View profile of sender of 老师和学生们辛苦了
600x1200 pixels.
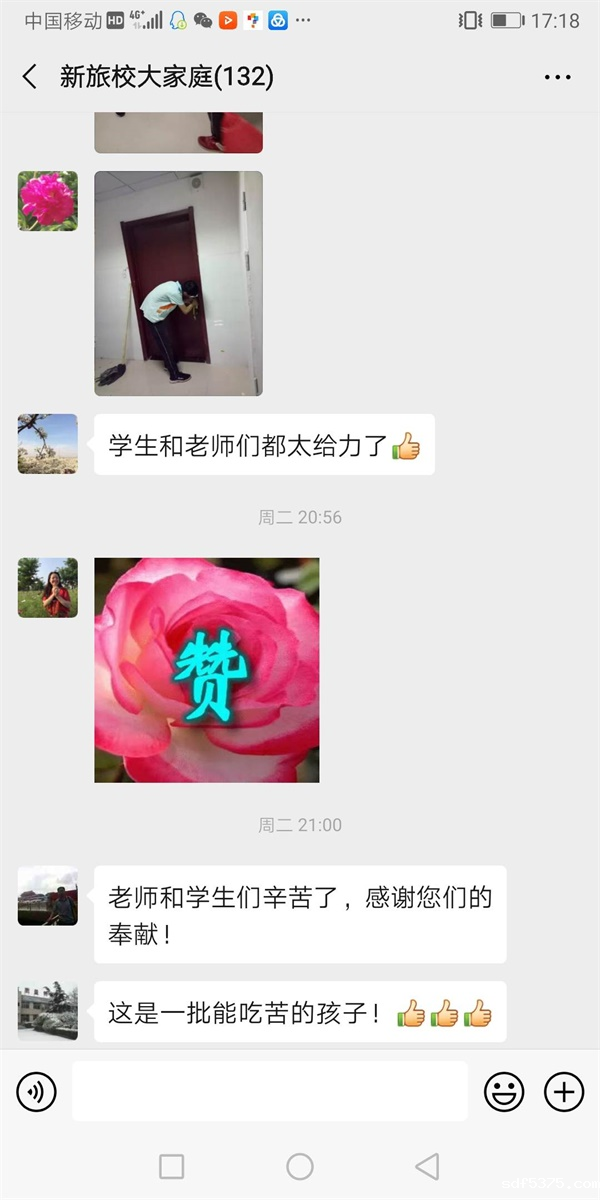(48, 896)
